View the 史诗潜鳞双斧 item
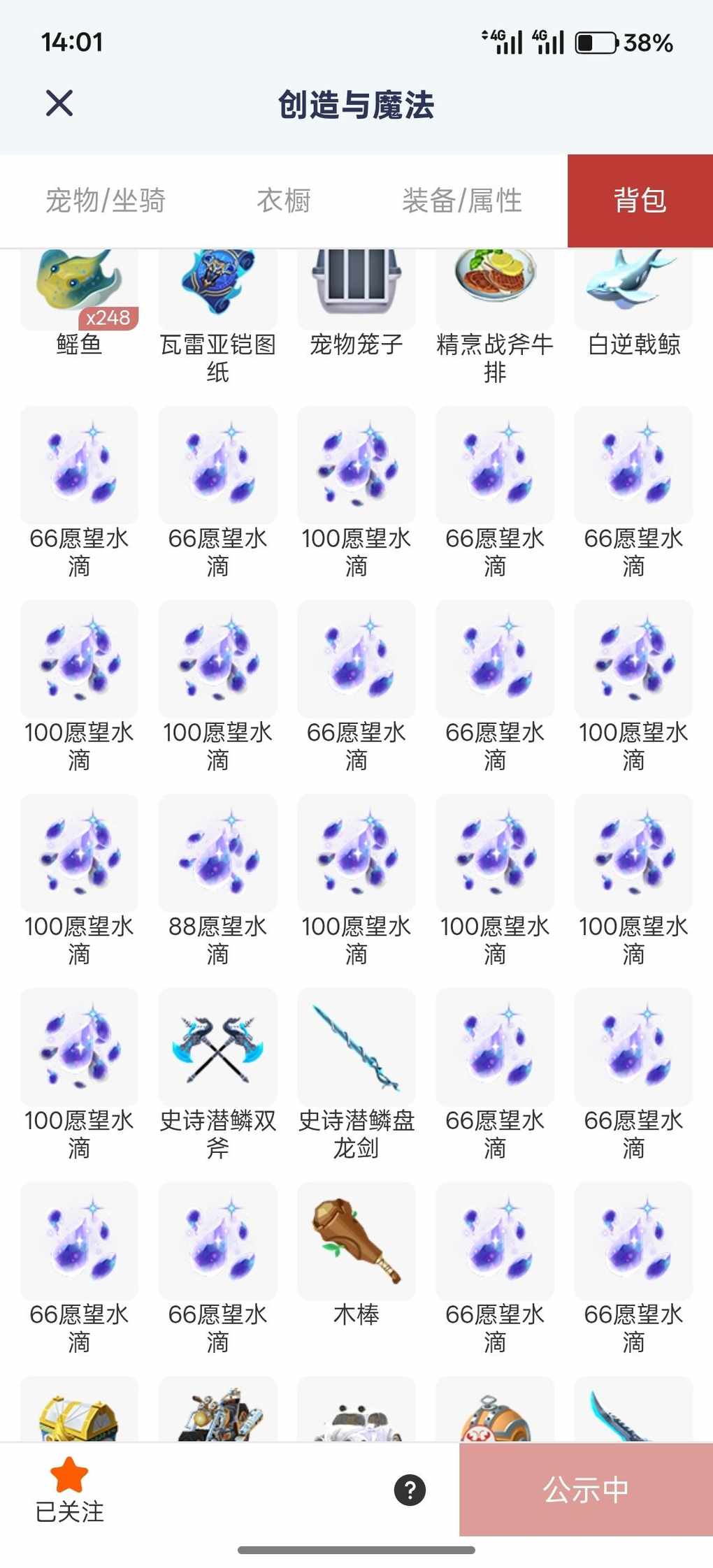 pyautogui.click(x=217, y=1047)
